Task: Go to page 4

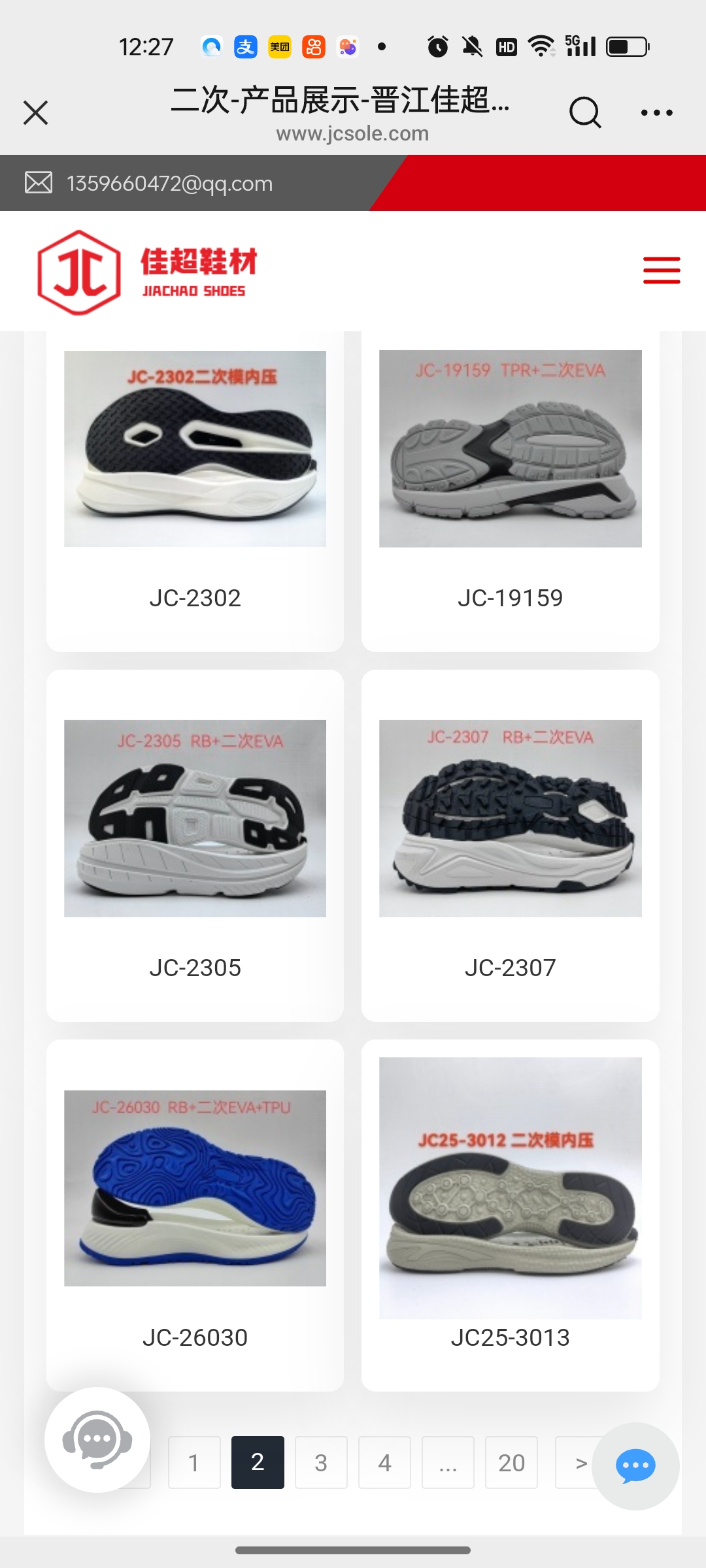Action: click(384, 1462)
